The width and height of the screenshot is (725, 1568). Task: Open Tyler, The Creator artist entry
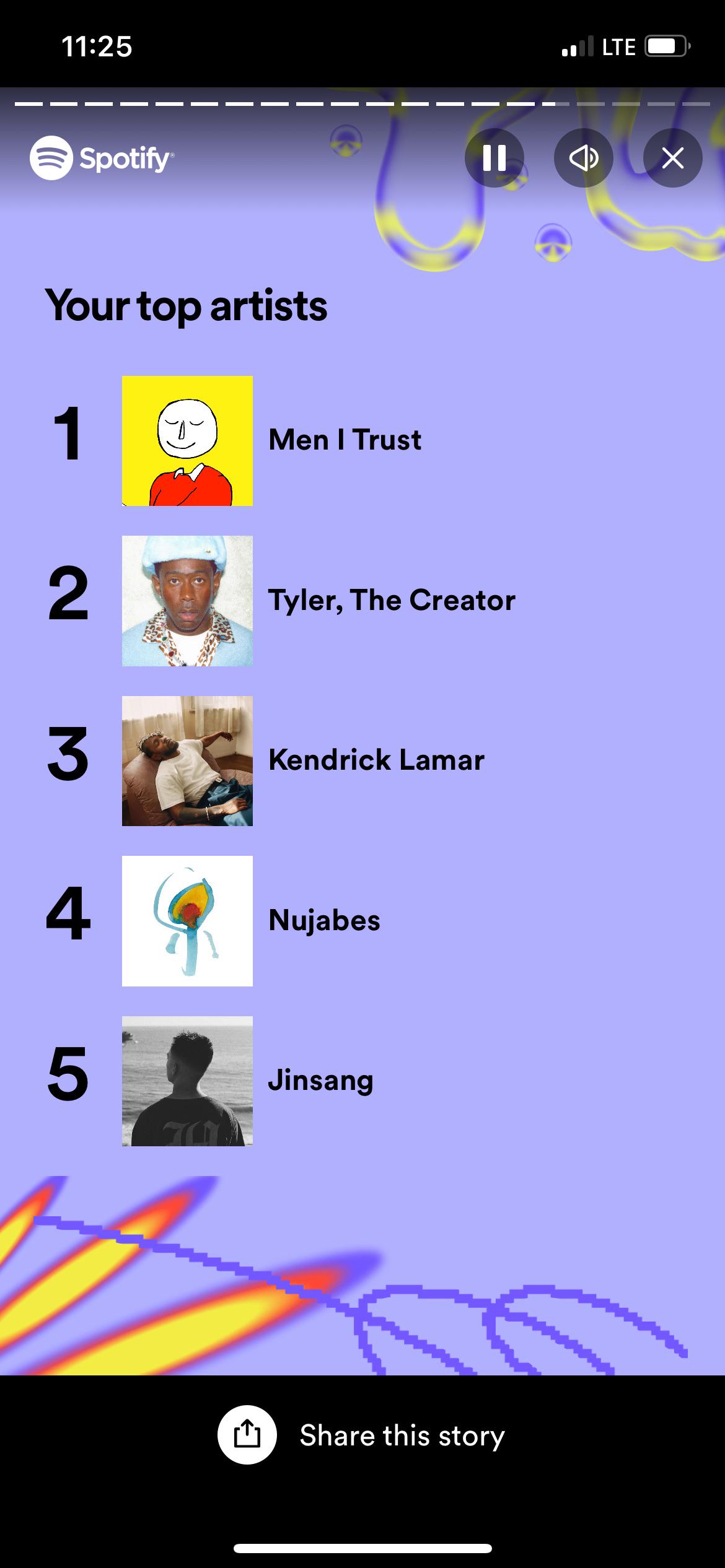390,600
